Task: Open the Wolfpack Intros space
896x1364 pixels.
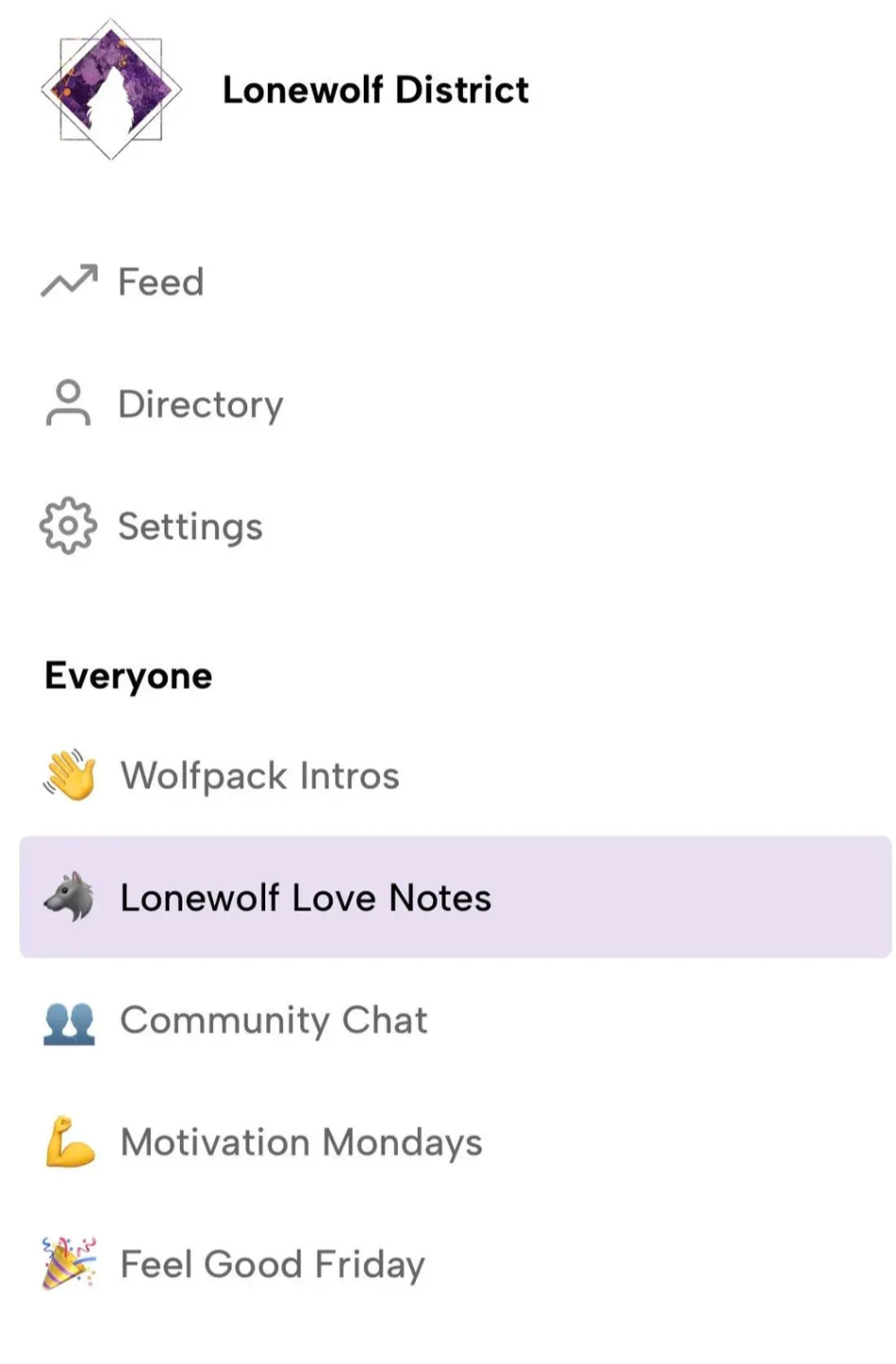Action: [x=259, y=776]
